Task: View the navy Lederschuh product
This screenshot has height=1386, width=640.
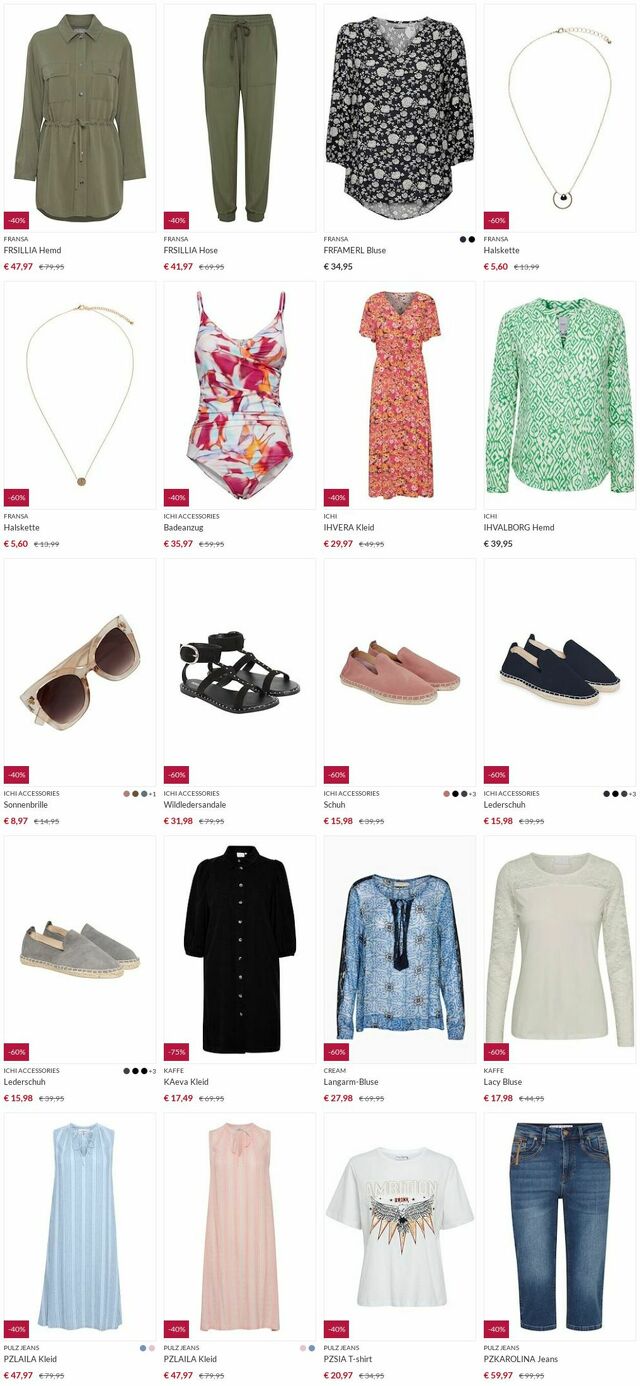Action: coord(560,672)
